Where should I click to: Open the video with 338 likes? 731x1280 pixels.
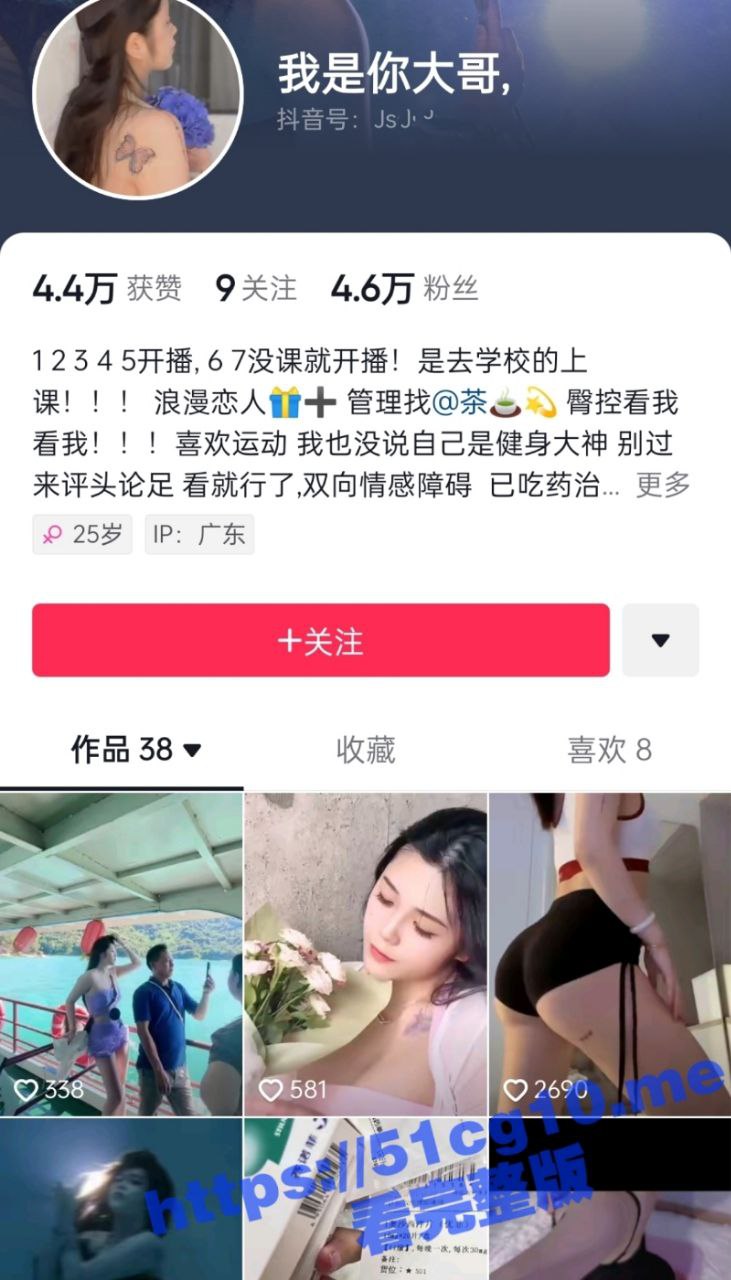[x=121, y=954]
